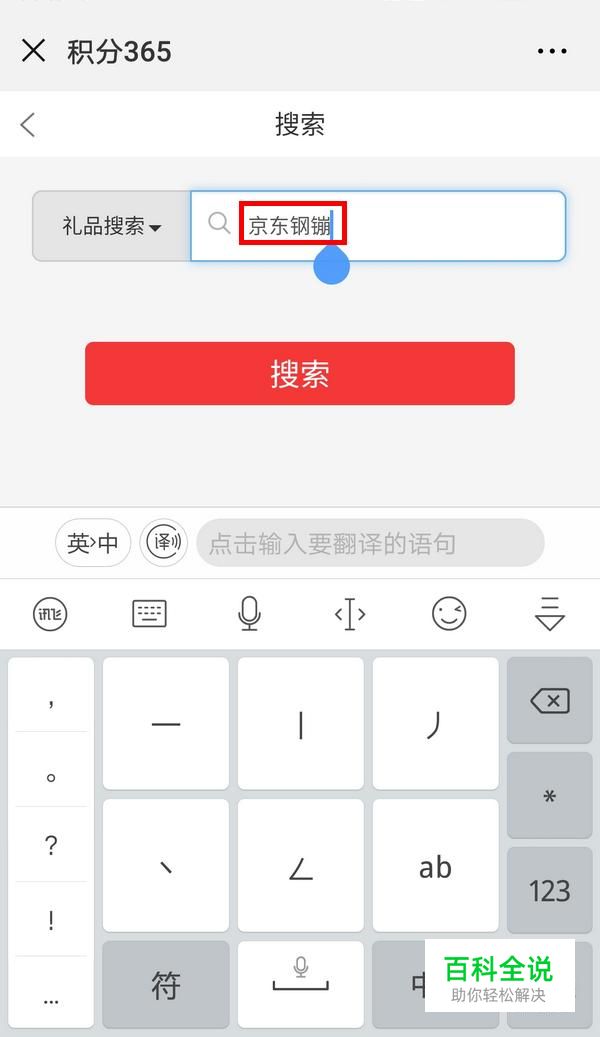Focus the translation input box
This screenshot has width=600, height=1037.
370,543
